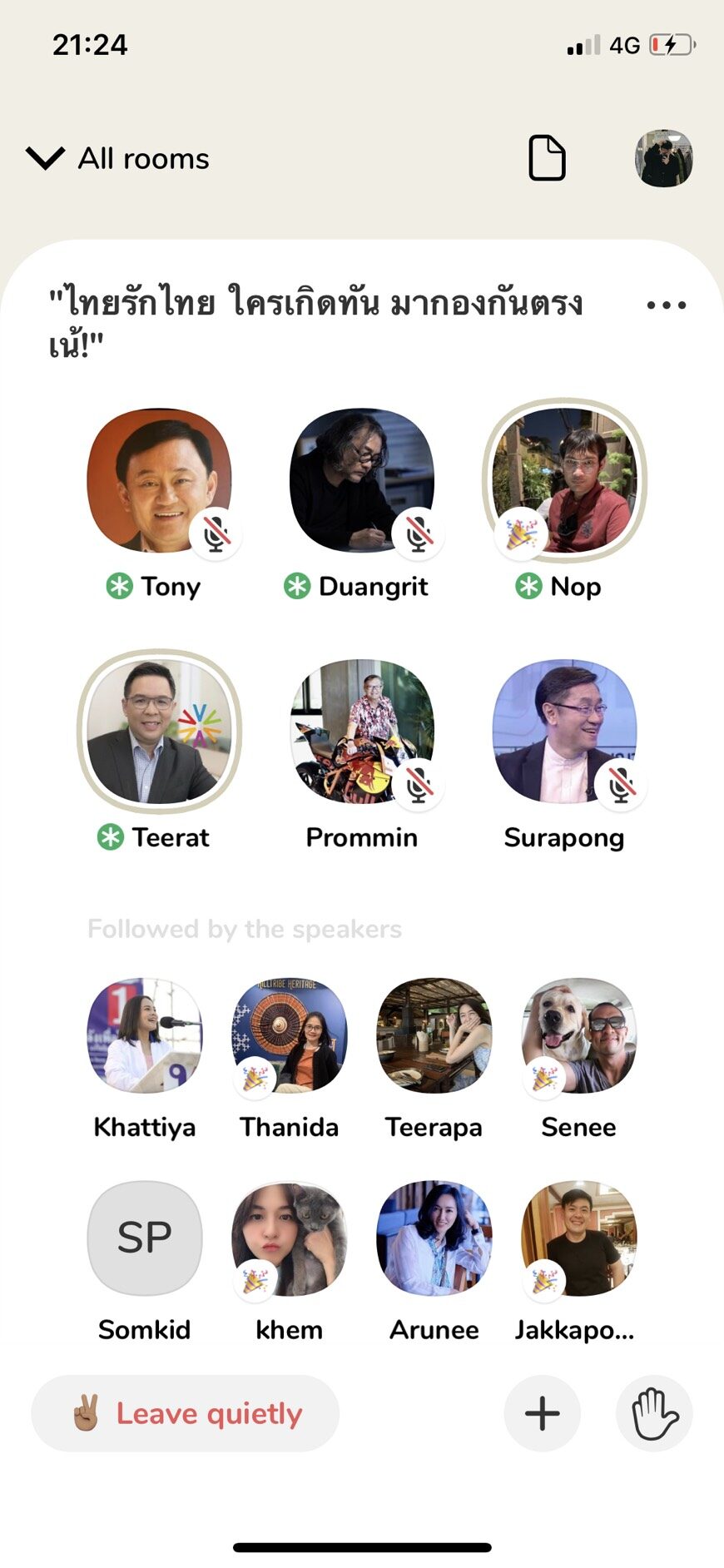Open my profile picture at top

664,158
